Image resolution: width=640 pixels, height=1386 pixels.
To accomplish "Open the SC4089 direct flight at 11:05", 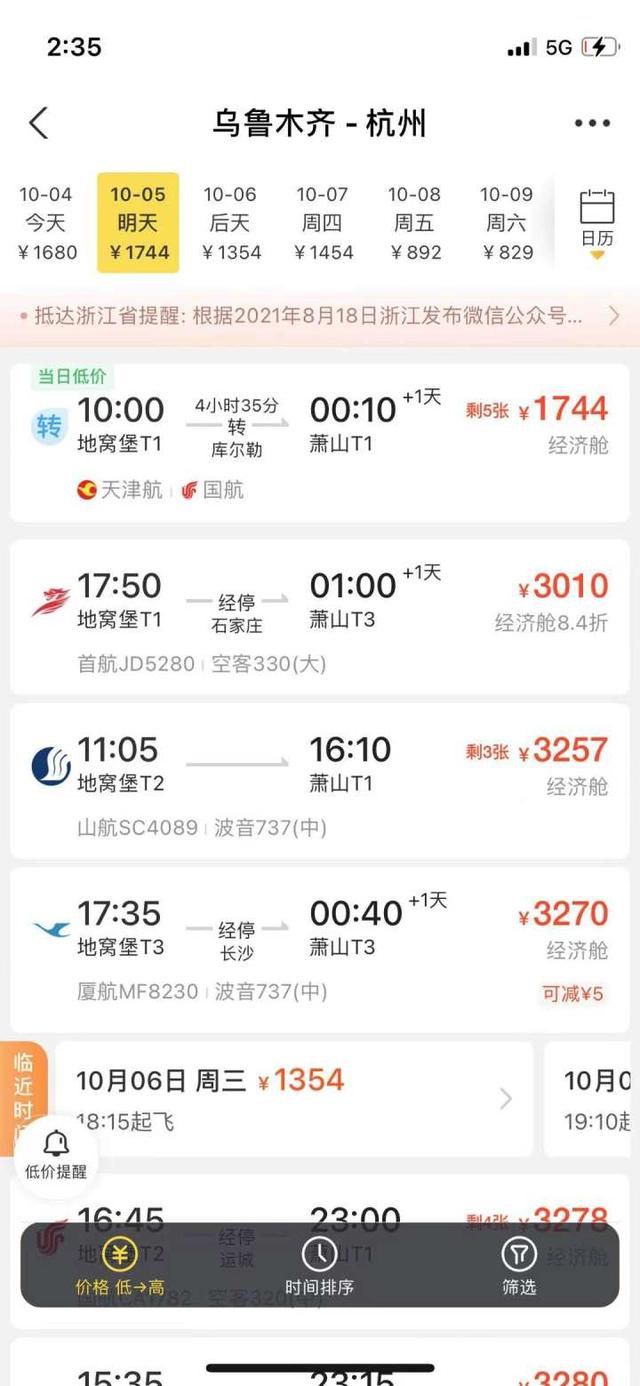I will [320, 781].
